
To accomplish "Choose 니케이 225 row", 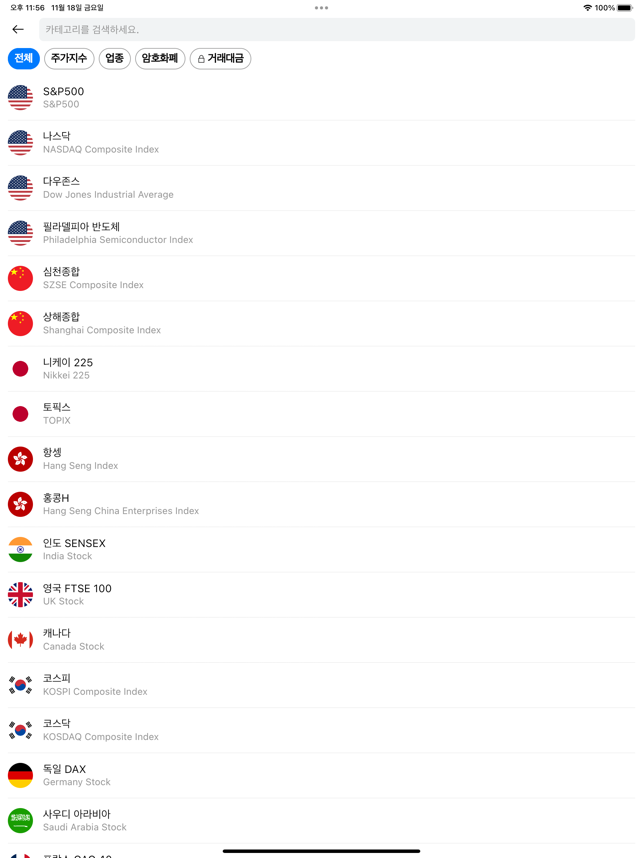I will (320, 369).
